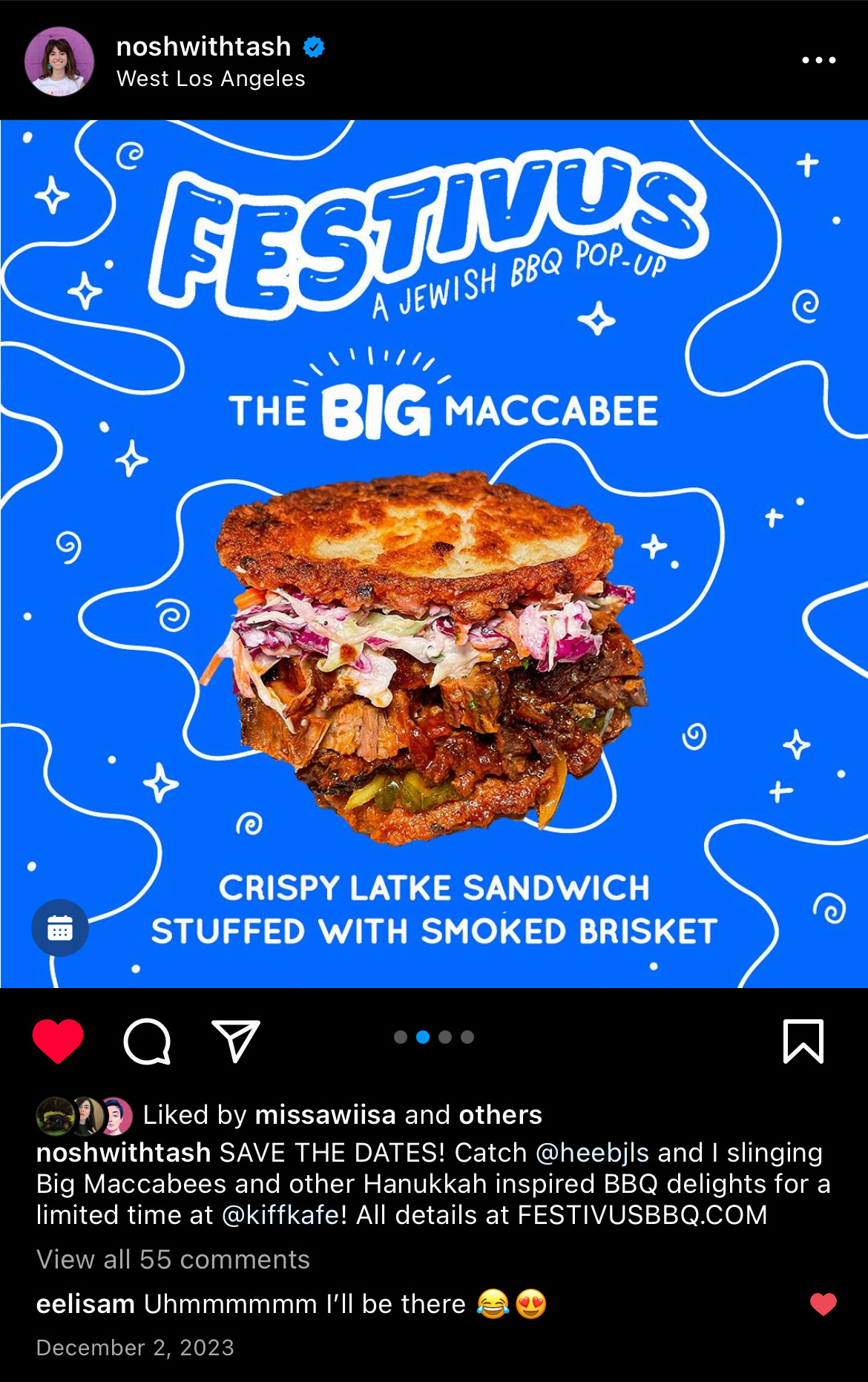Image resolution: width=868 pixels, height=1382 pixels.
Task: Open the noshwithtash username link
Action: [203, 47]
